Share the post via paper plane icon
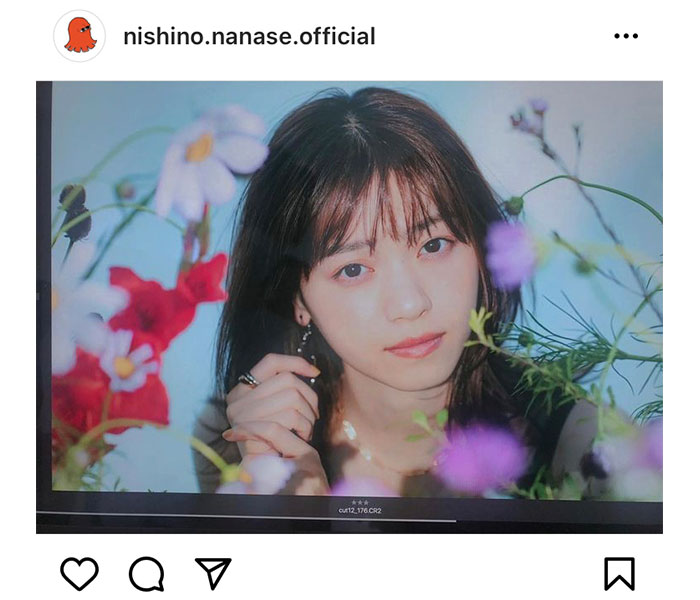This screenshot has width=700, height=600. coord(213,572)
